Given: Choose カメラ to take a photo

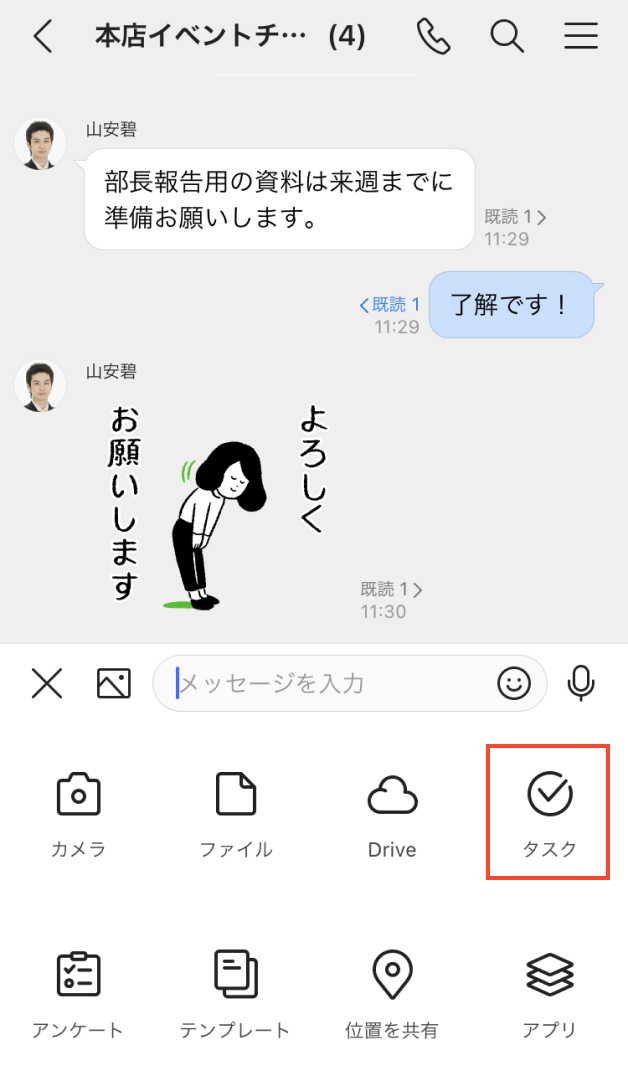Looking at the screenshot, I should pyautogui.click(x=78, y=813).
